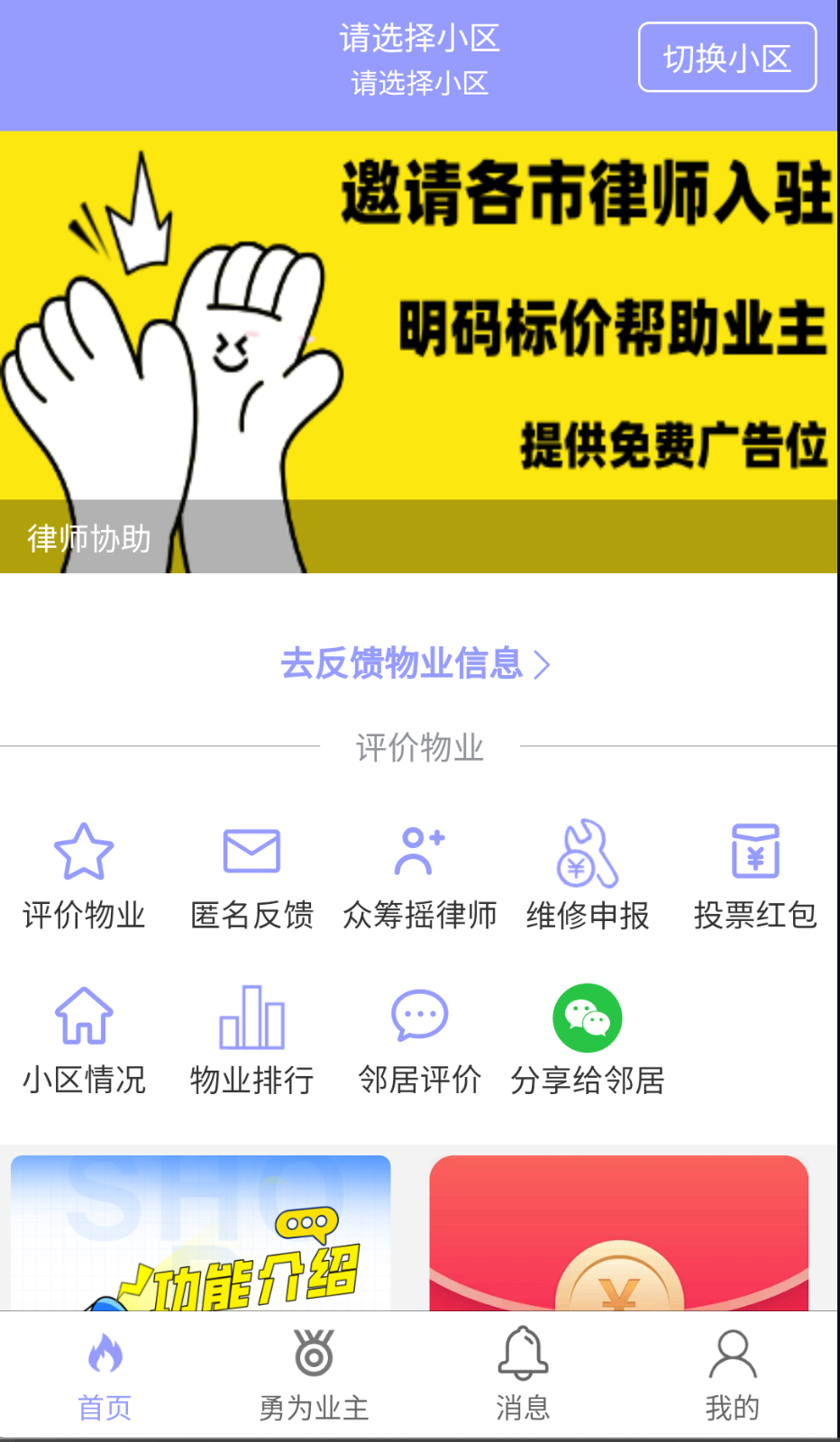840x1442 pixels.
Task: Expand feedback via the chevron arrow
Action: coord(544,663)
